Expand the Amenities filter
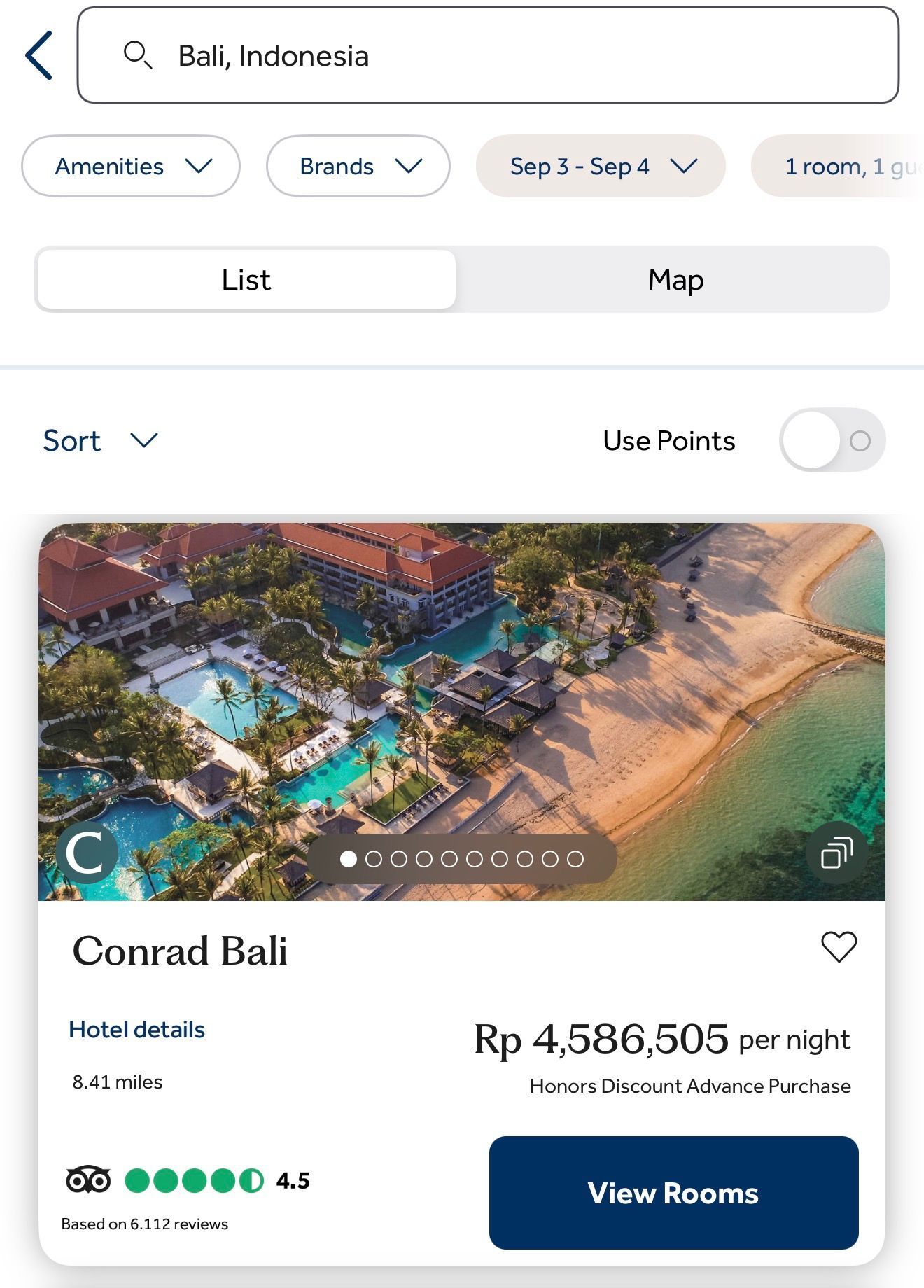This screenshot has width=924, height=1288. [x=131, y=166]
